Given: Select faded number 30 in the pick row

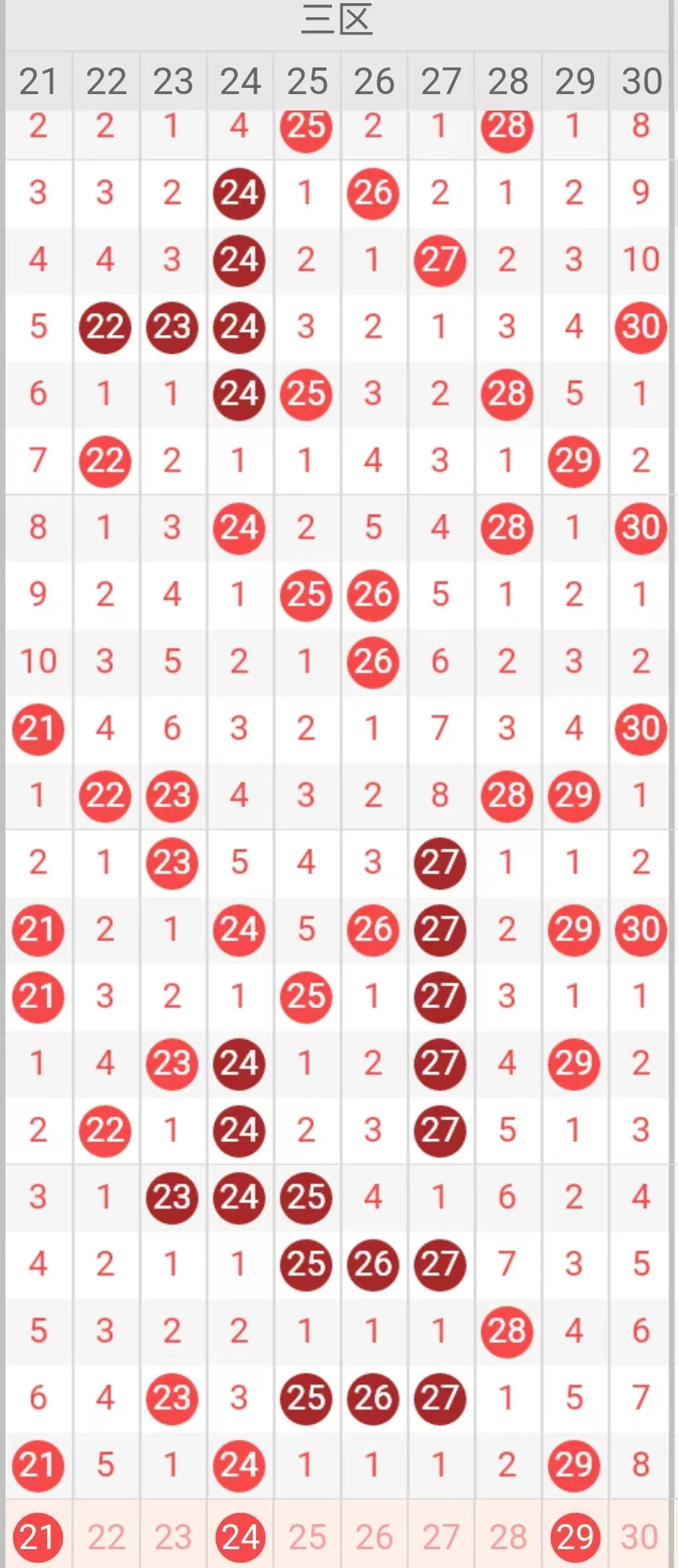Looking at the screenshot, I should click(640, 1536).
